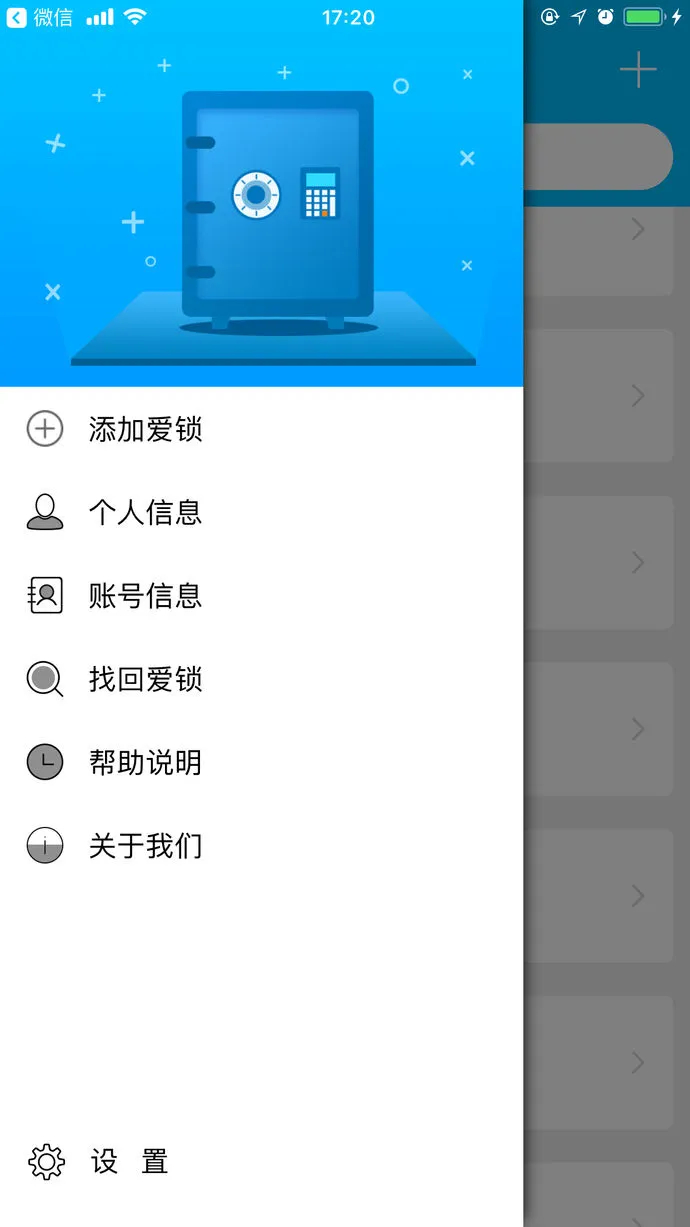
Task: Open 设置 settings at drawer bottom
Action: 128,1162
